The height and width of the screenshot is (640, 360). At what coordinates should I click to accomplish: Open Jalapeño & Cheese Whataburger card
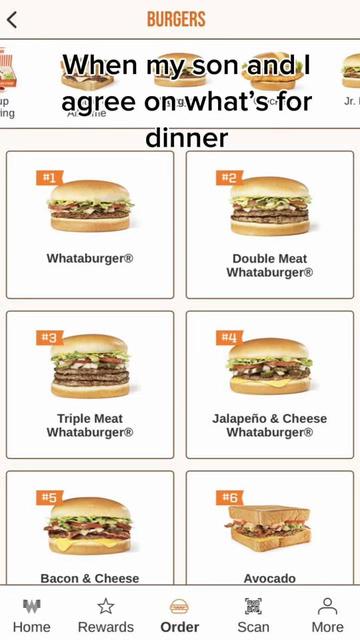(x=270, y=385)
